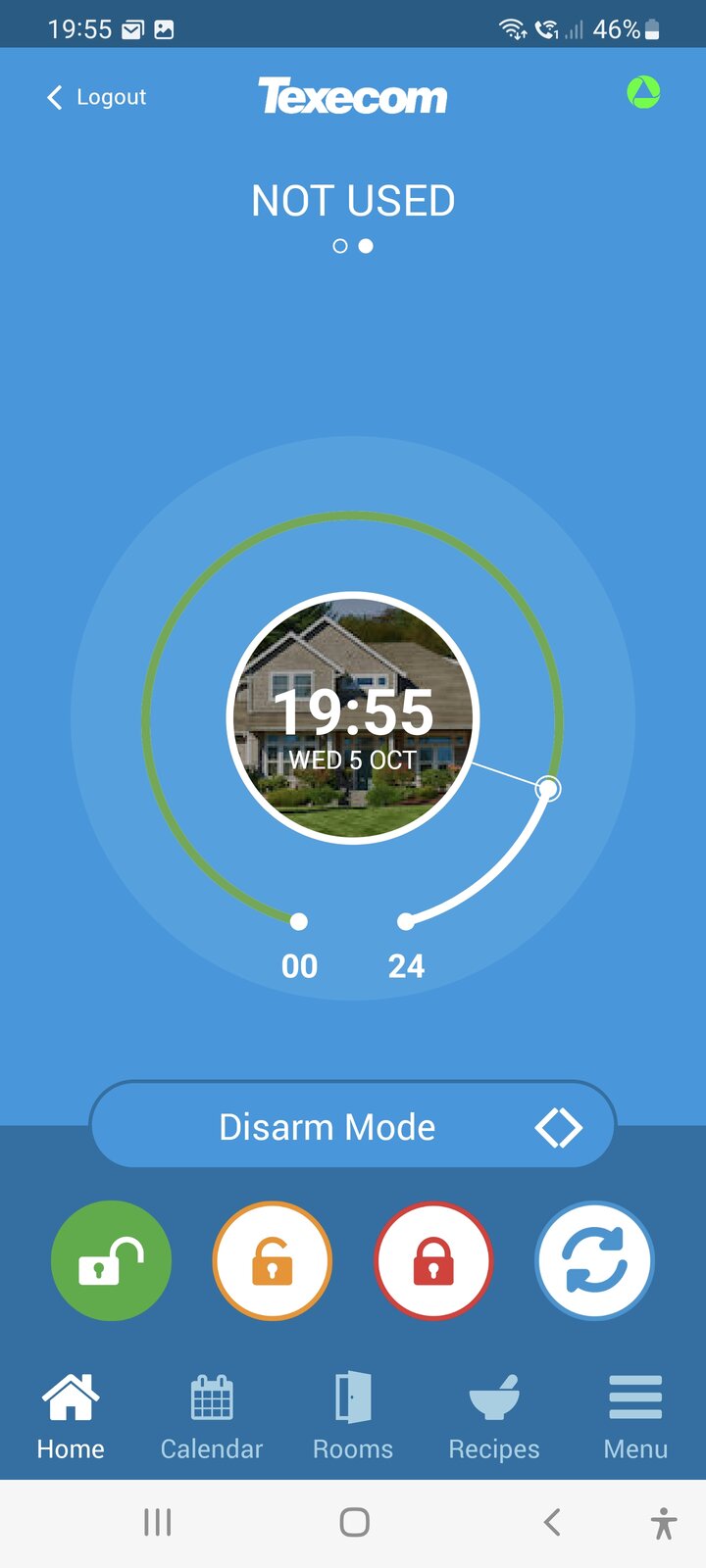
Task: Tap the system back button
Action: [552, 1522]
